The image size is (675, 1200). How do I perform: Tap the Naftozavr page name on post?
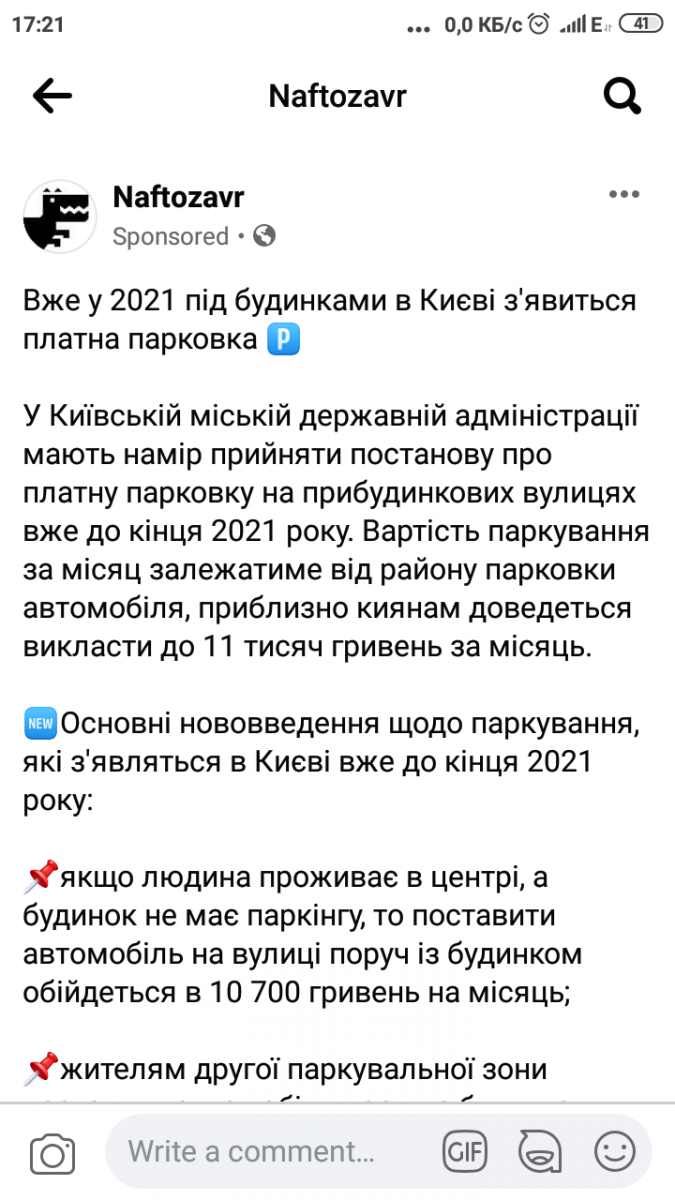pos(178,197)
